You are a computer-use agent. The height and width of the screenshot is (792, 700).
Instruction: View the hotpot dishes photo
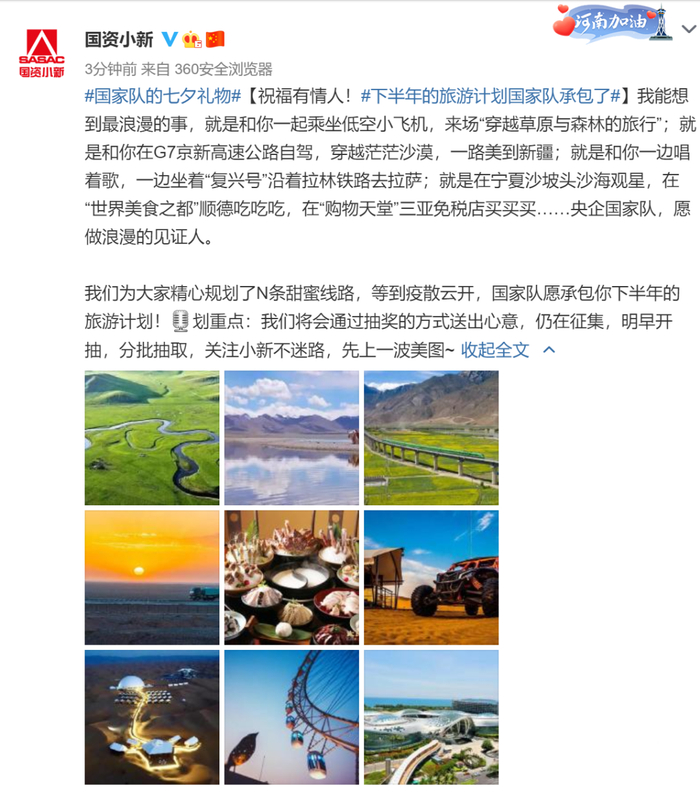(291, 577)
